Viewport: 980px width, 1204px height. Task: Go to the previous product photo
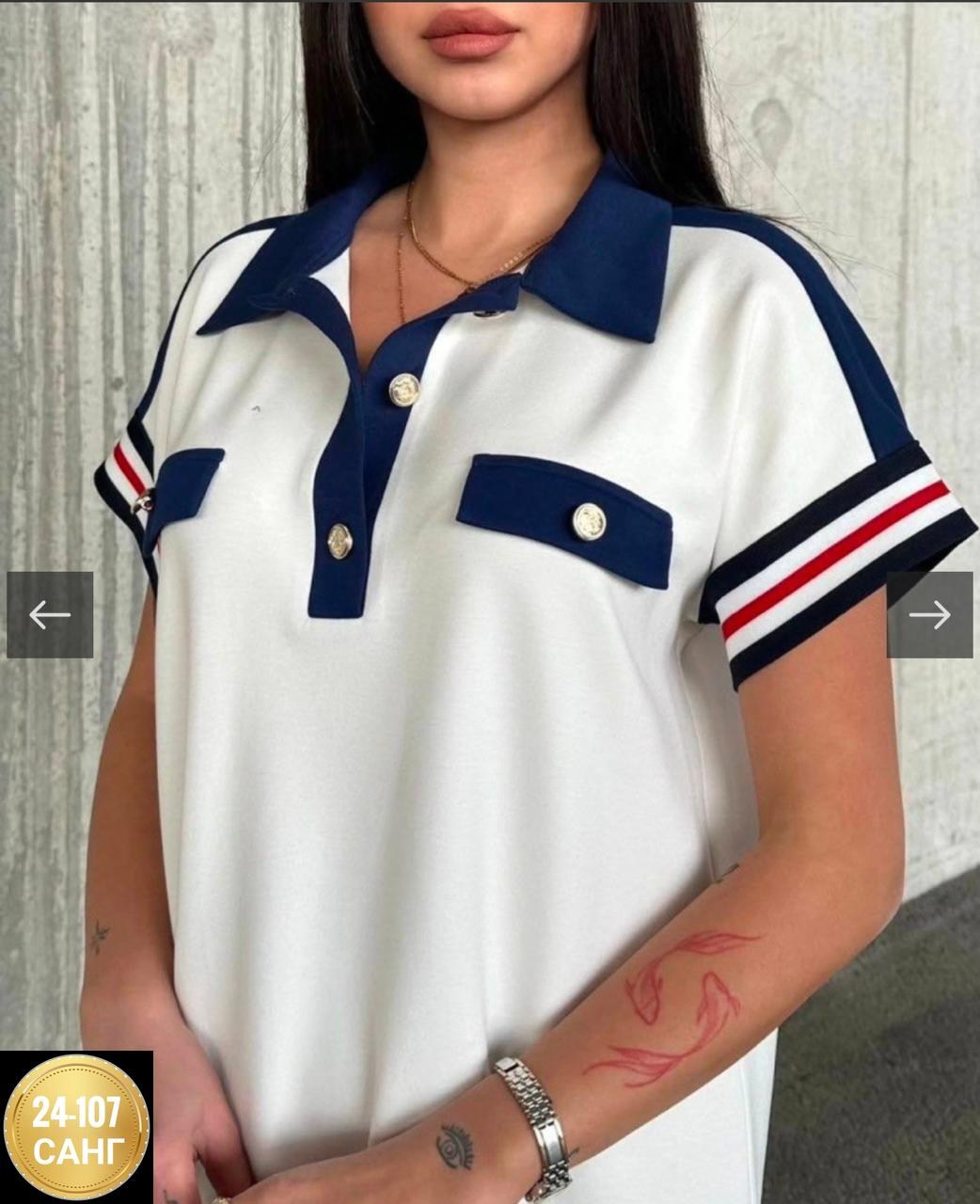tap(50, 615)
